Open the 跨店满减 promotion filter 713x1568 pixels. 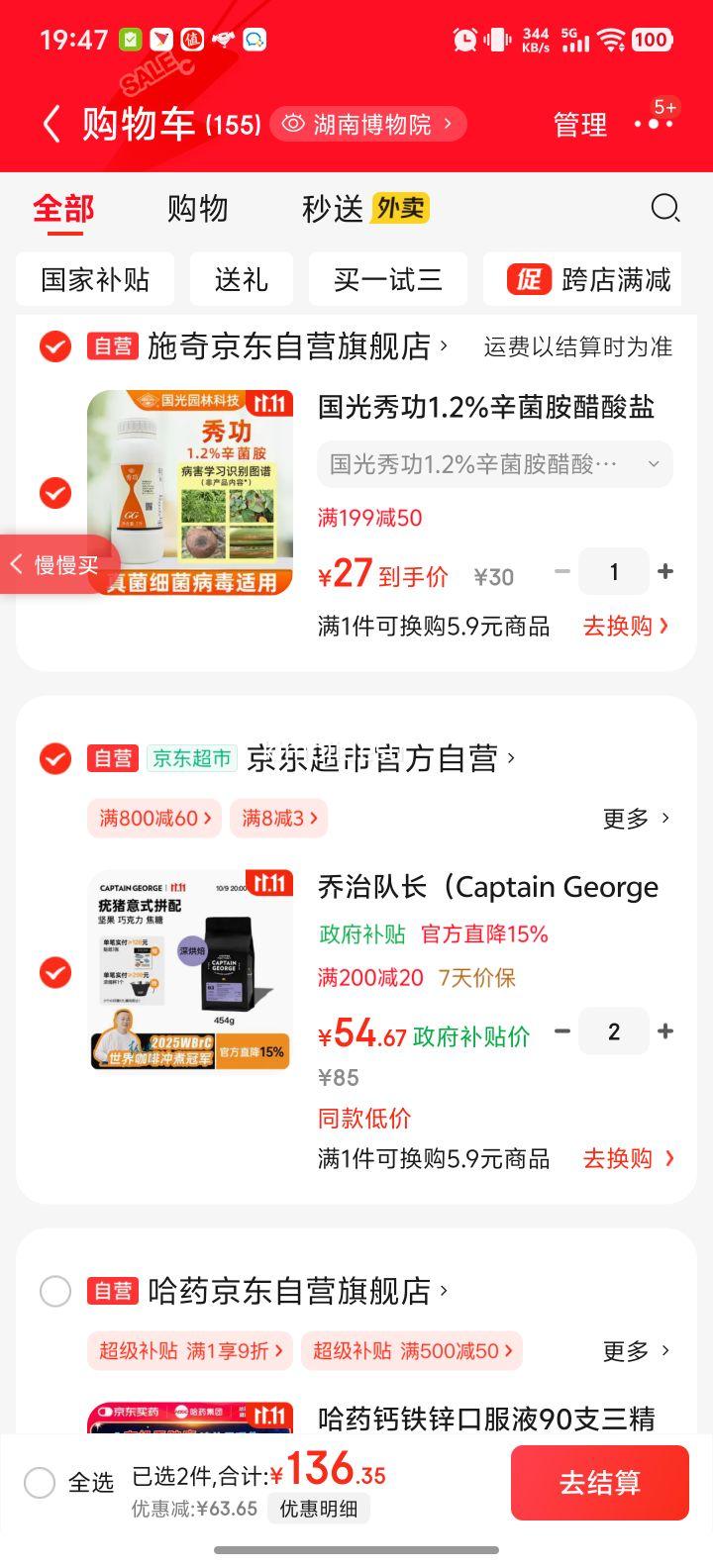click(x=590, y=279)
